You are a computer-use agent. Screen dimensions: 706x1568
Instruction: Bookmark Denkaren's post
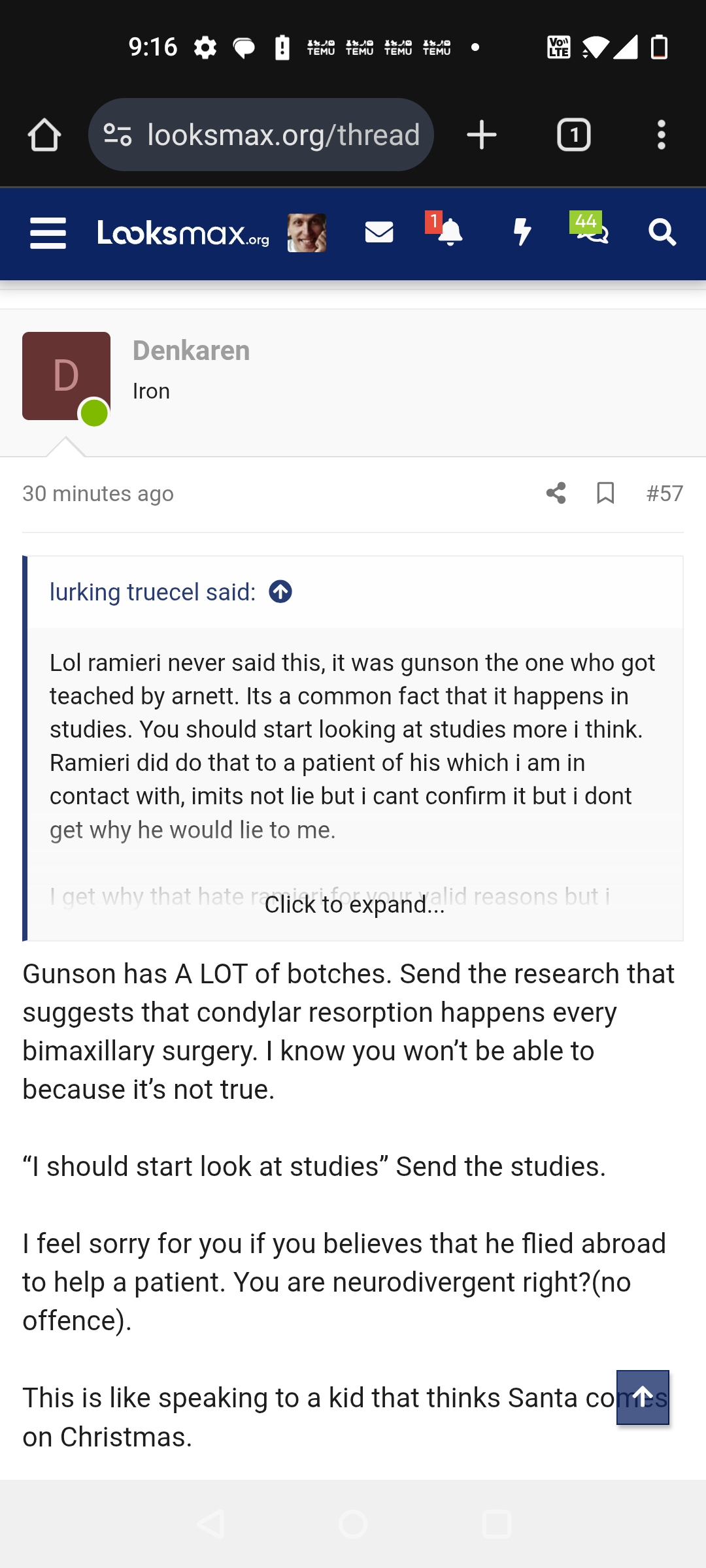605,493
